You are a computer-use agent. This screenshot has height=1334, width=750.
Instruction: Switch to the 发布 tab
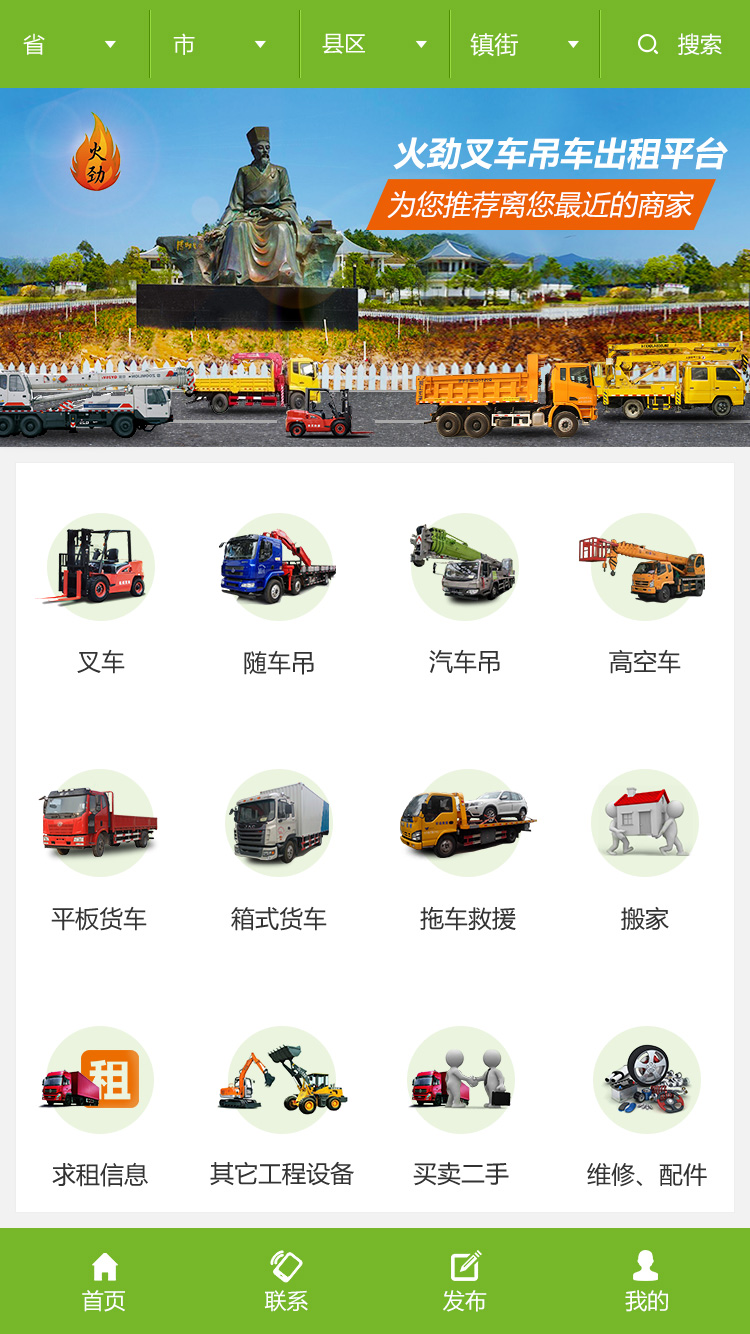[x=464, y=1281]
